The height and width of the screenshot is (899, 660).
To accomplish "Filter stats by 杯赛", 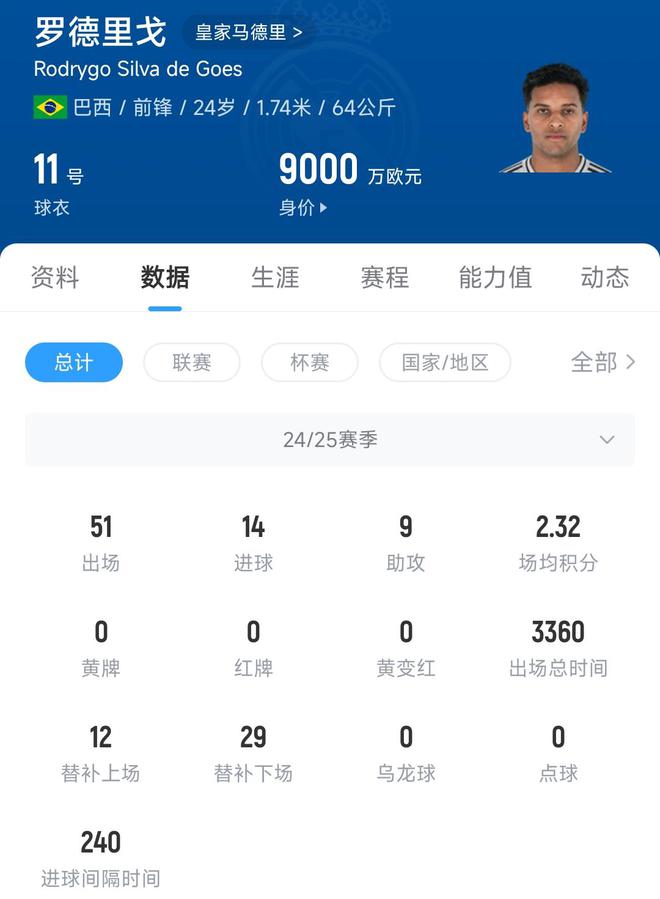I will 310,362.
